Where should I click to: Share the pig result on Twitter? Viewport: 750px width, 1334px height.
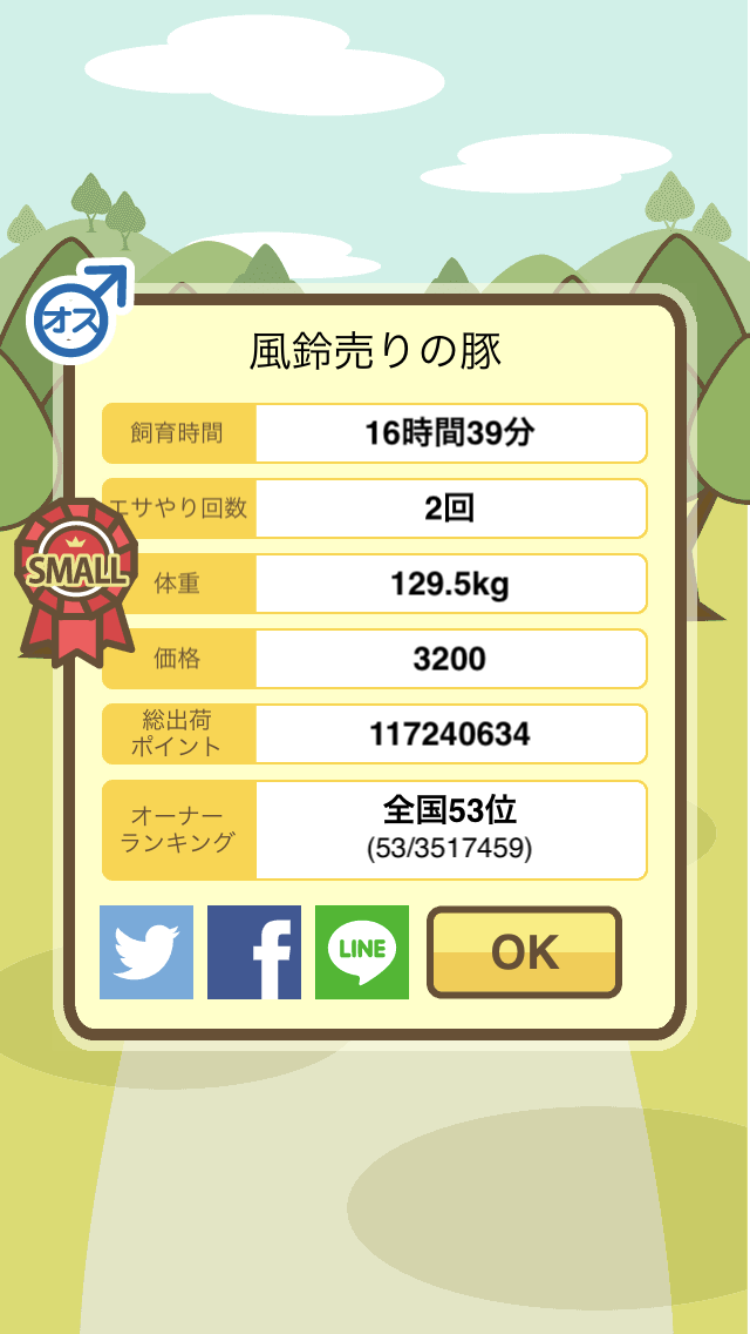(146, 952)
